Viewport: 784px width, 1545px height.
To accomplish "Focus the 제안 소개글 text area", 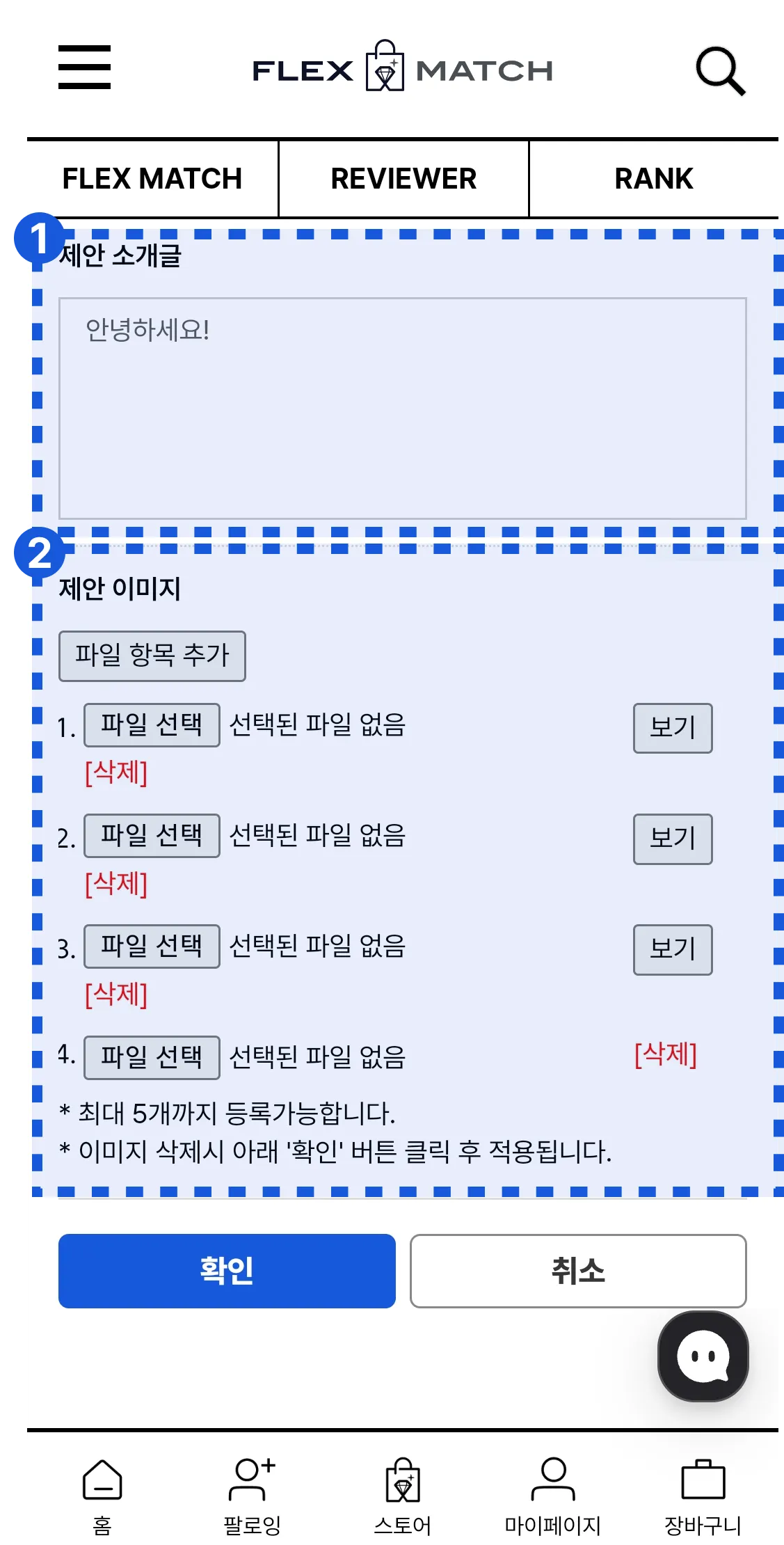I will (402, 409).
